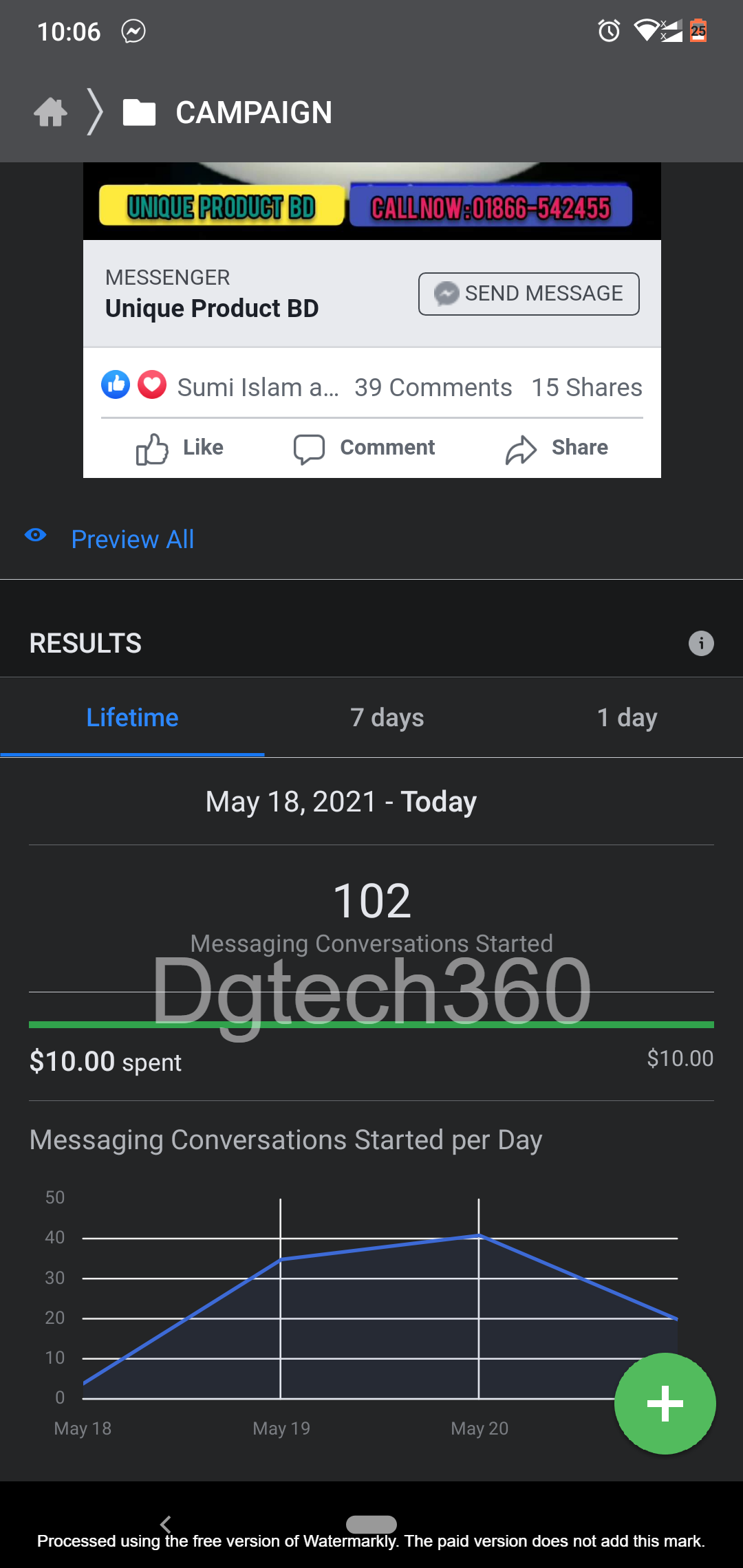Like the ad preview post
Screen dimensions: 743x1568
(x=180, y=448)
